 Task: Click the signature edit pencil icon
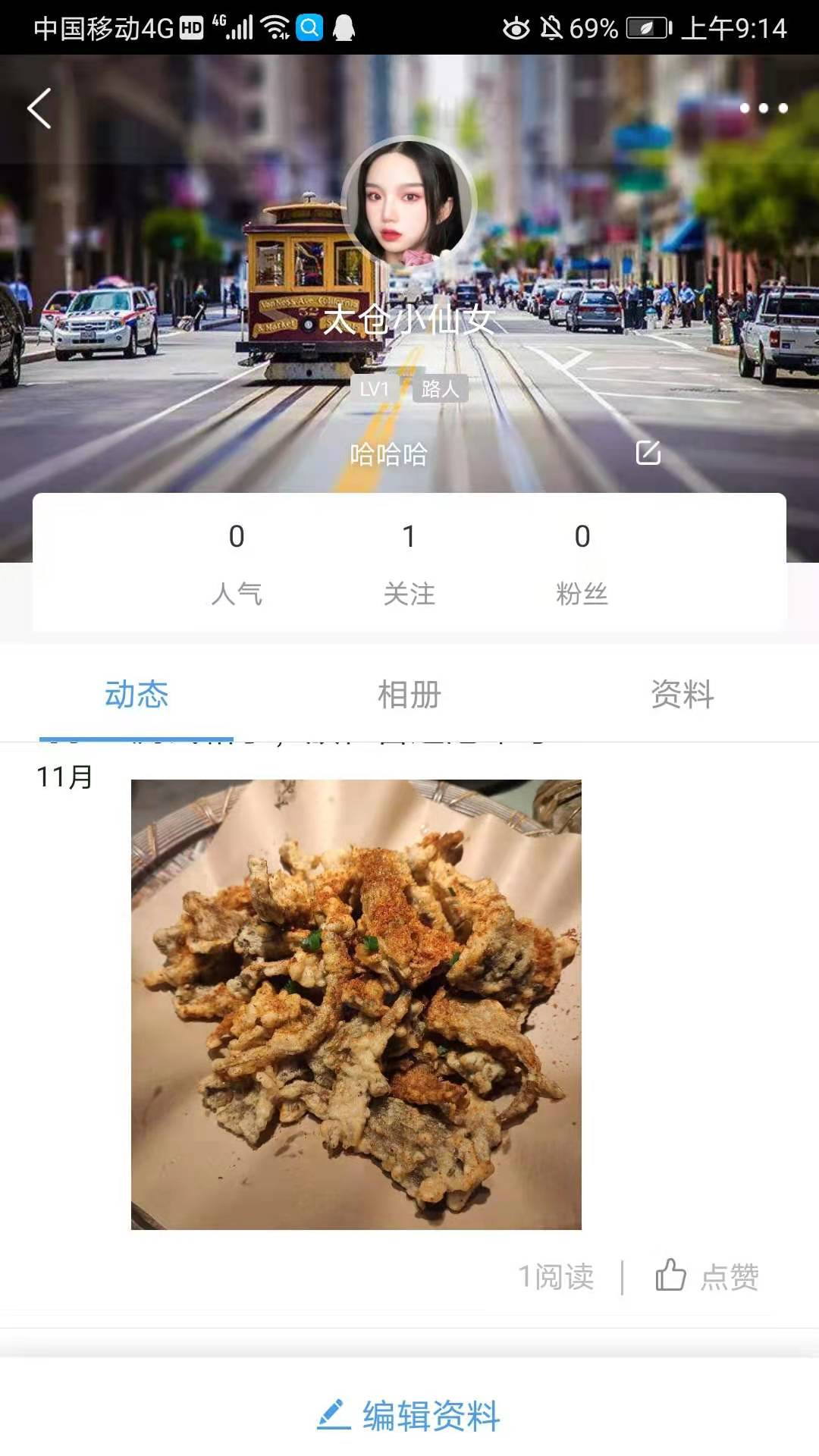coord(648,453)
